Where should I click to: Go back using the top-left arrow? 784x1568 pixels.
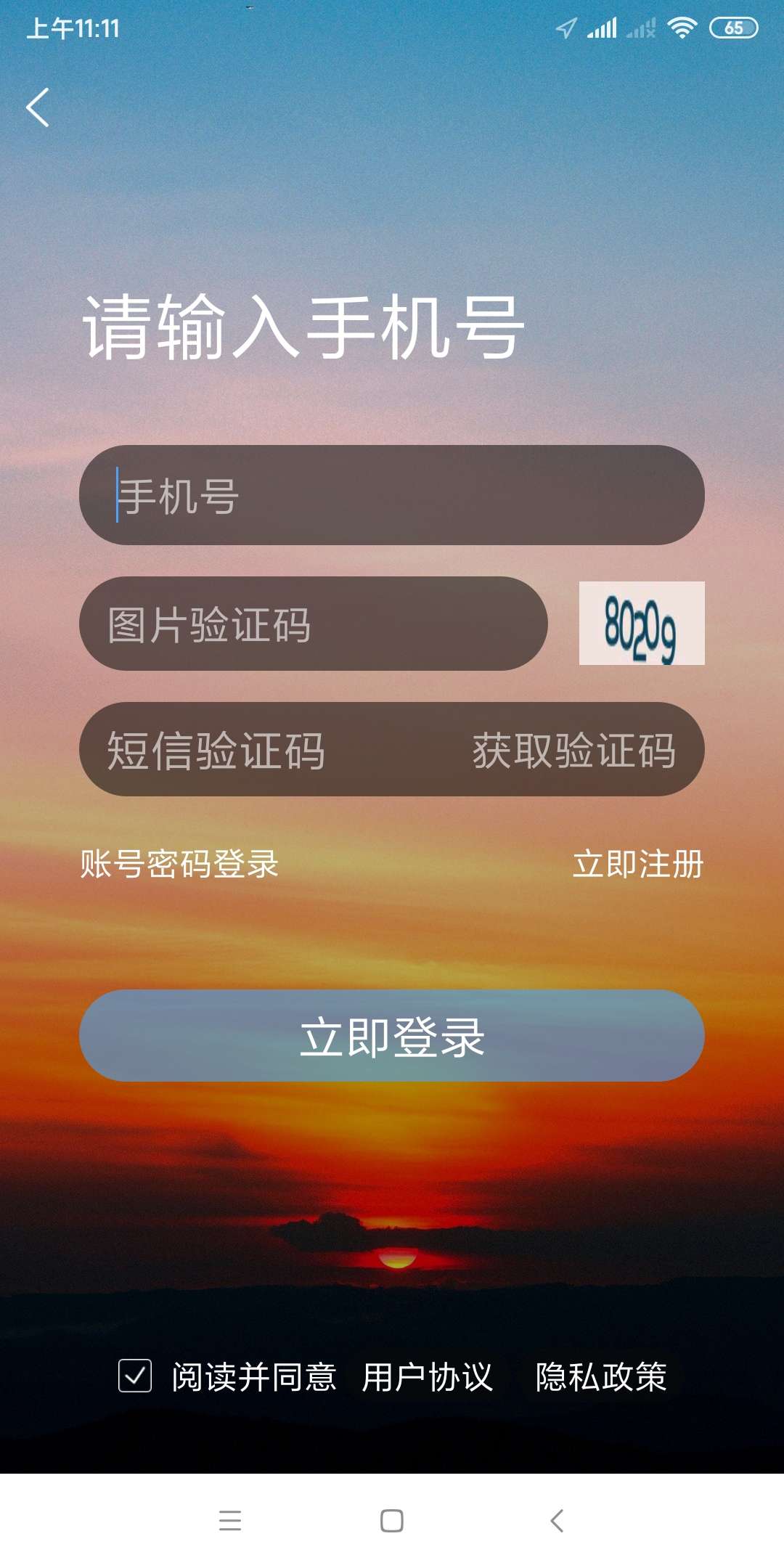point(38,107)
